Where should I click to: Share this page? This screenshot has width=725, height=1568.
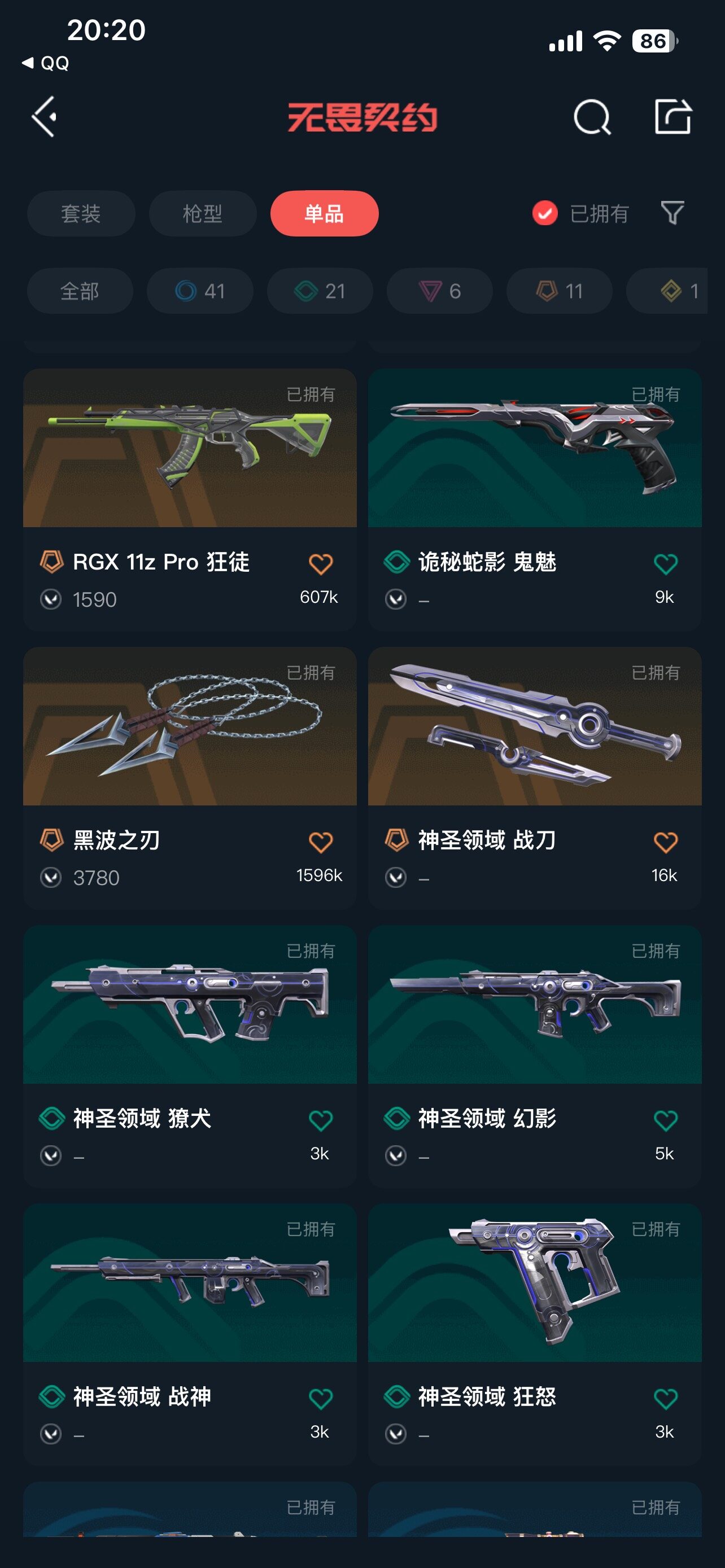pos(672,116)
